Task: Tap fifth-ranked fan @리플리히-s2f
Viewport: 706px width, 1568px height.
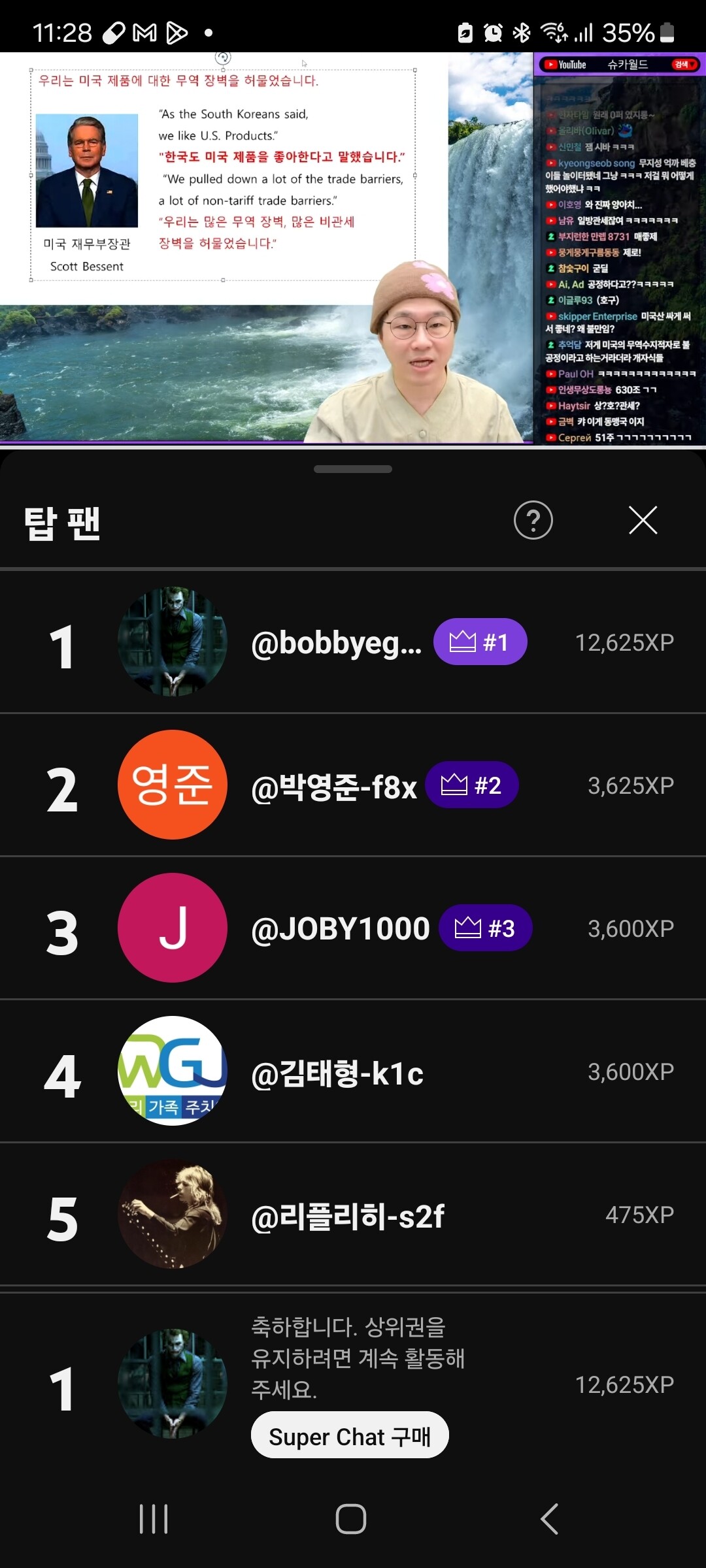Action: coord(348,1216)
